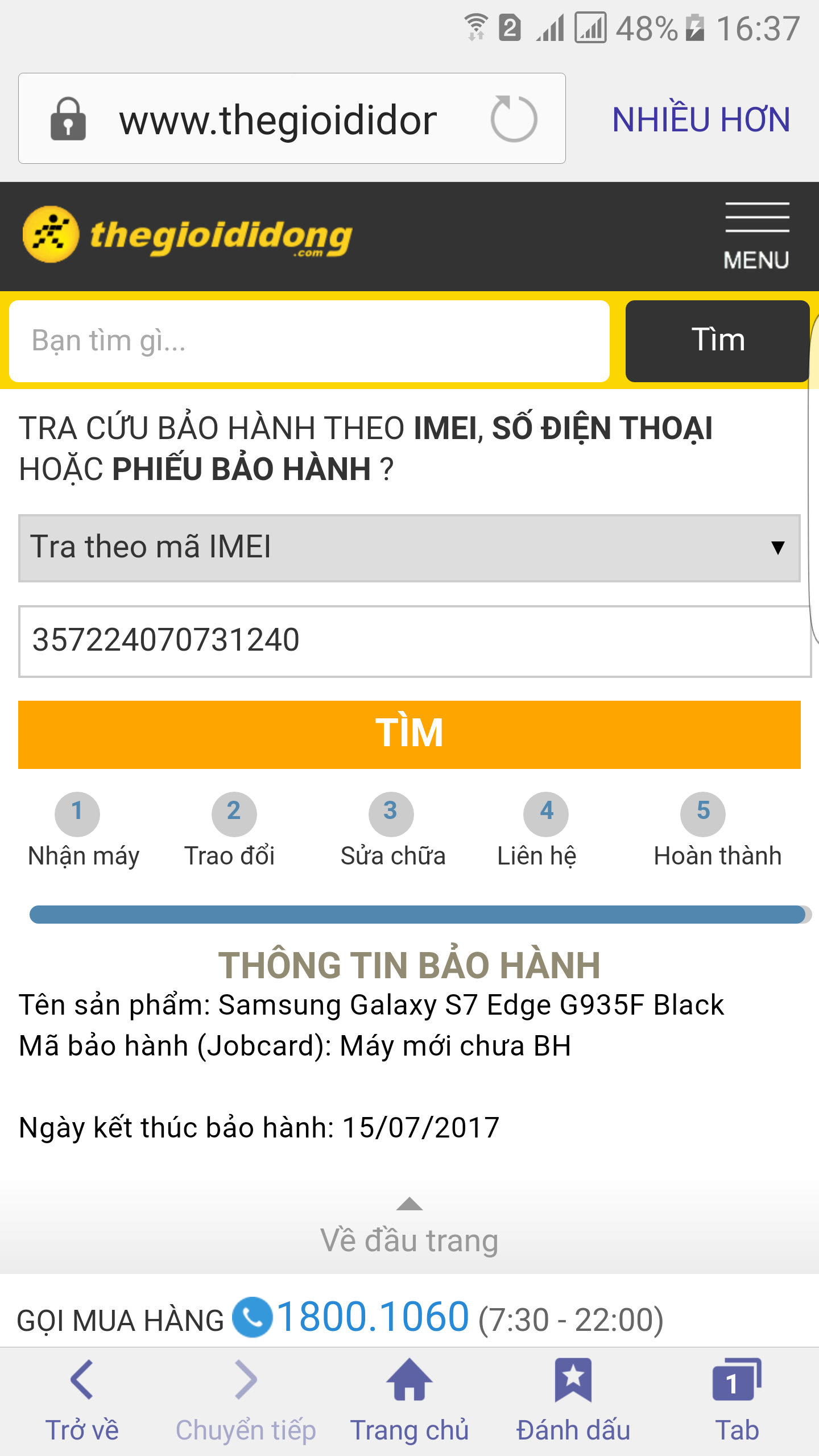Go to thegioididong homepage via the logo
819x1456 pixels.
(188, 235)
